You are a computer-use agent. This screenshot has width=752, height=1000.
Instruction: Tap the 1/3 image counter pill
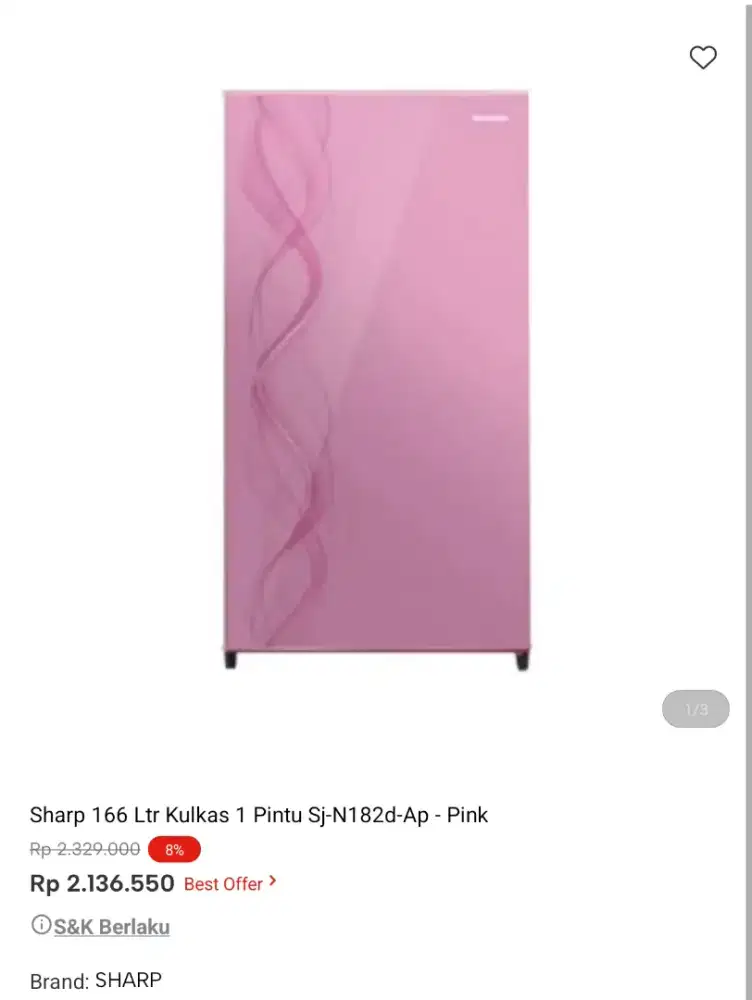pos(695,709)
